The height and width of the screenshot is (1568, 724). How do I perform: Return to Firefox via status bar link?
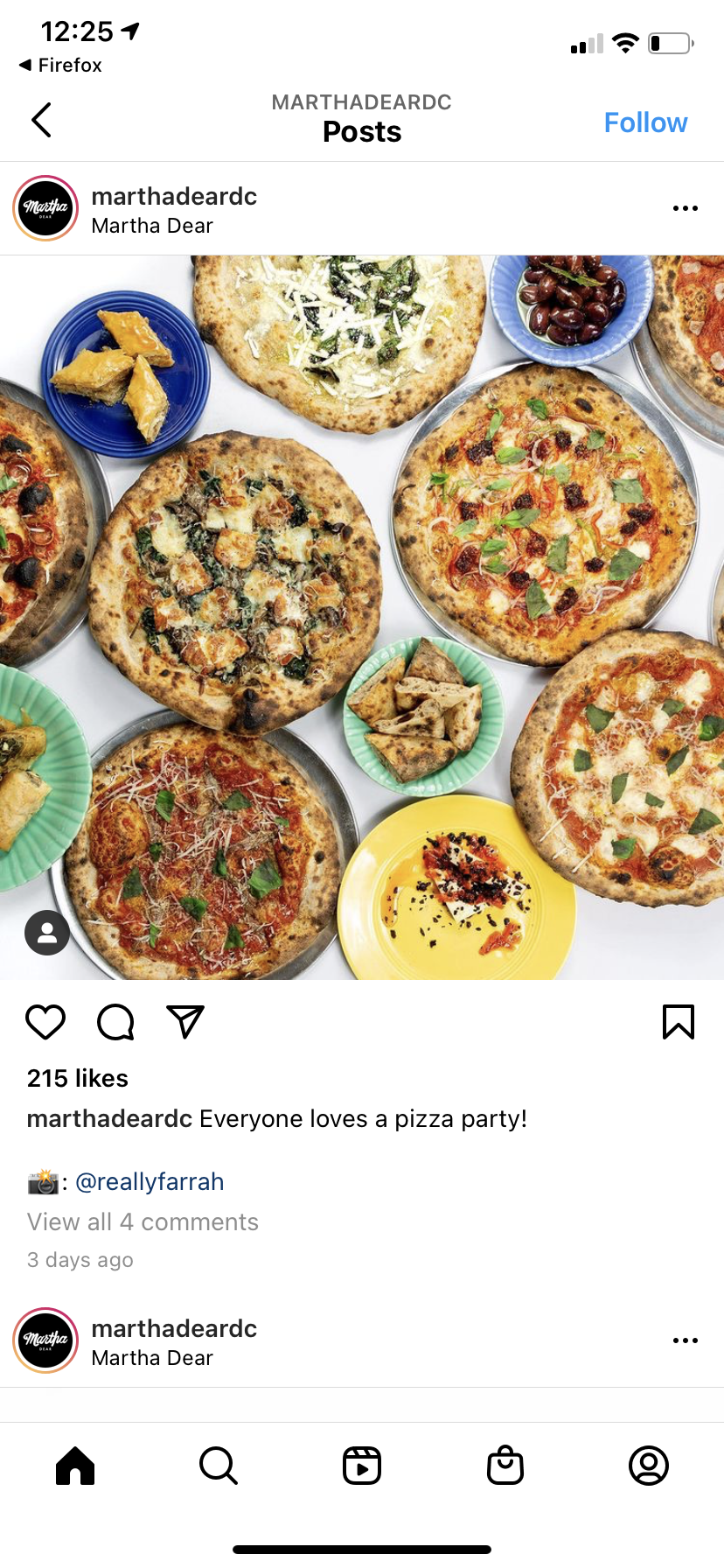[60, 66]
